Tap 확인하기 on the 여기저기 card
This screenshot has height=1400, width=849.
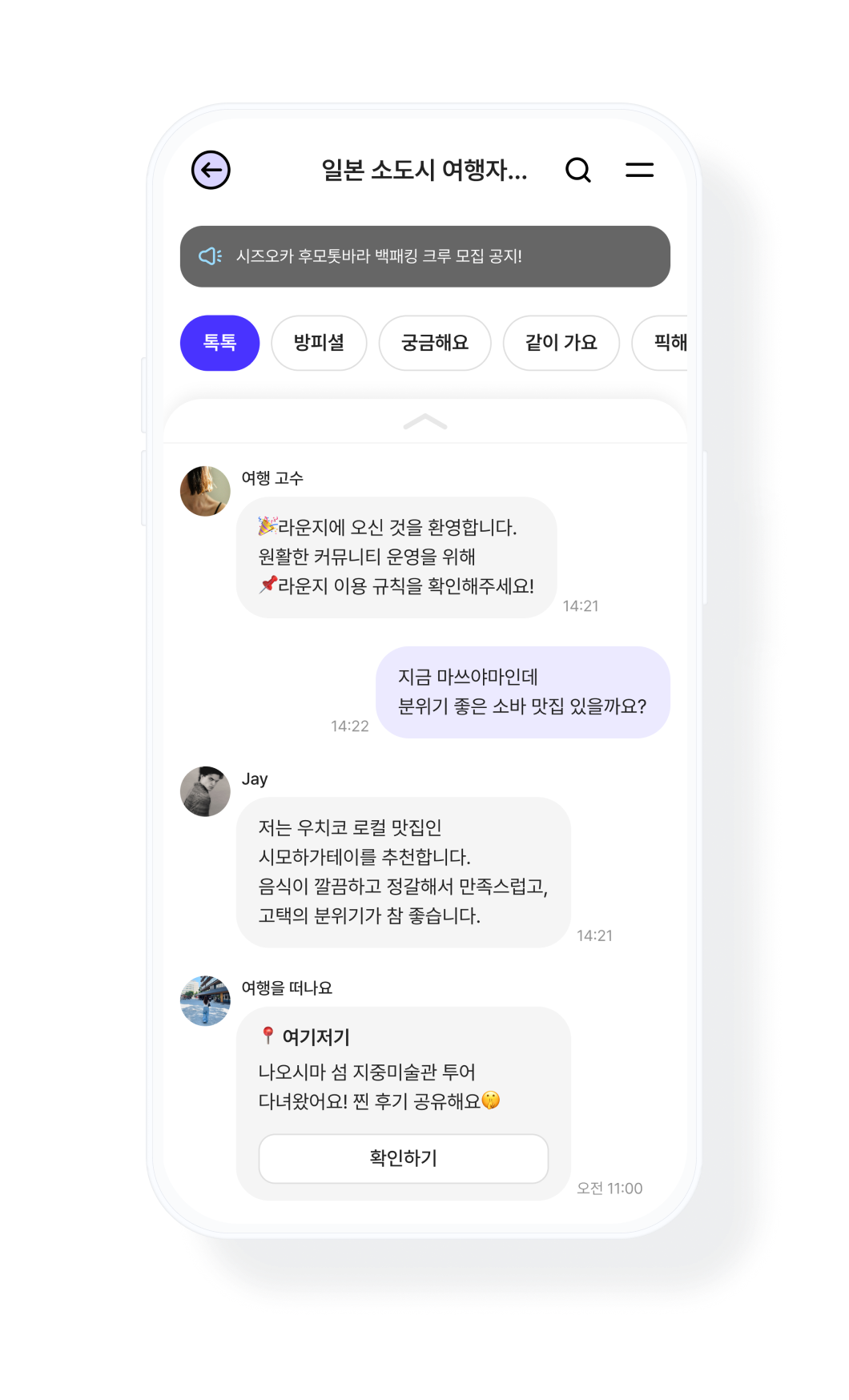pos(403,1158)
